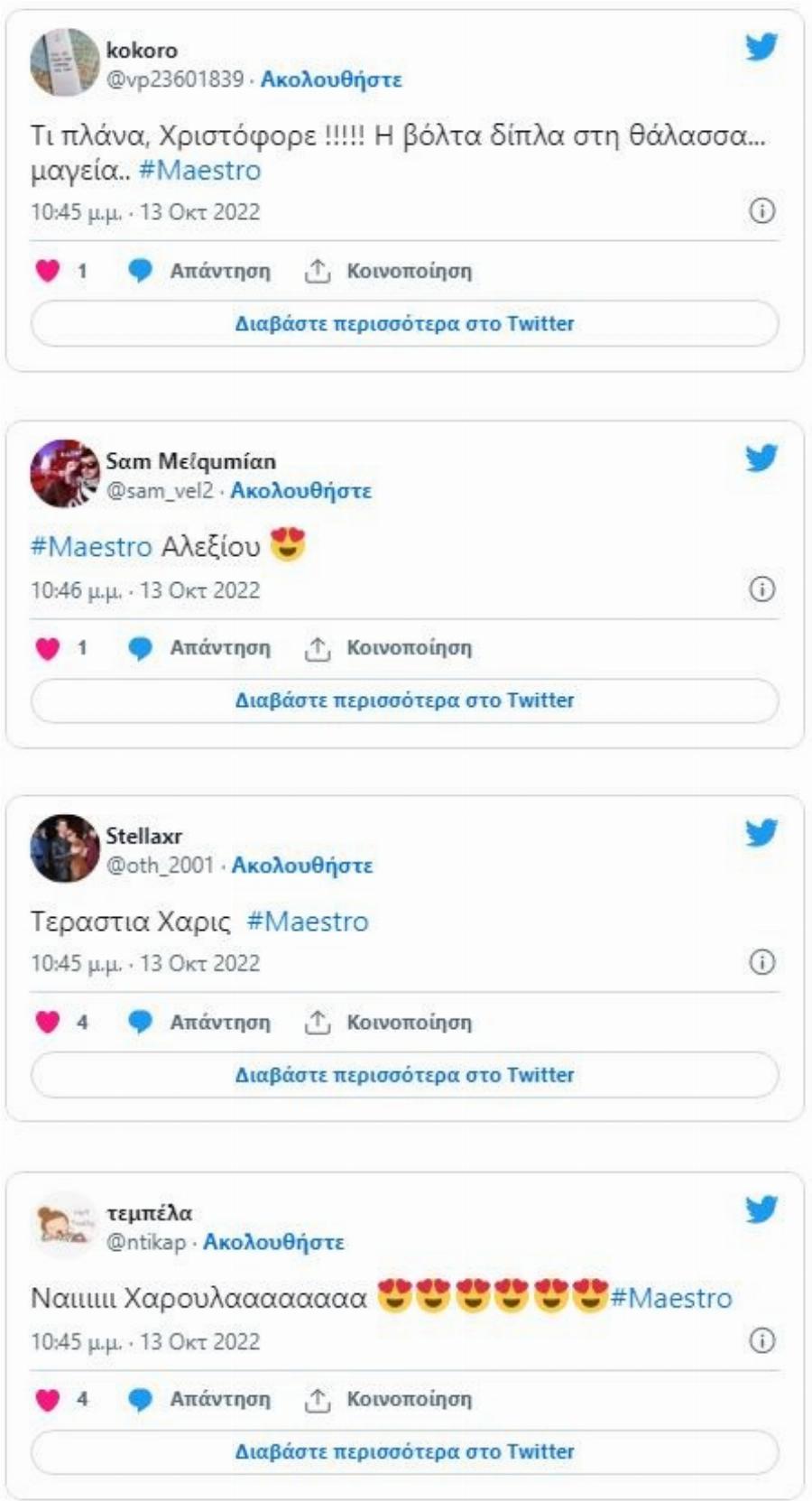Follow the kokoro account

[x=331, y=79]
